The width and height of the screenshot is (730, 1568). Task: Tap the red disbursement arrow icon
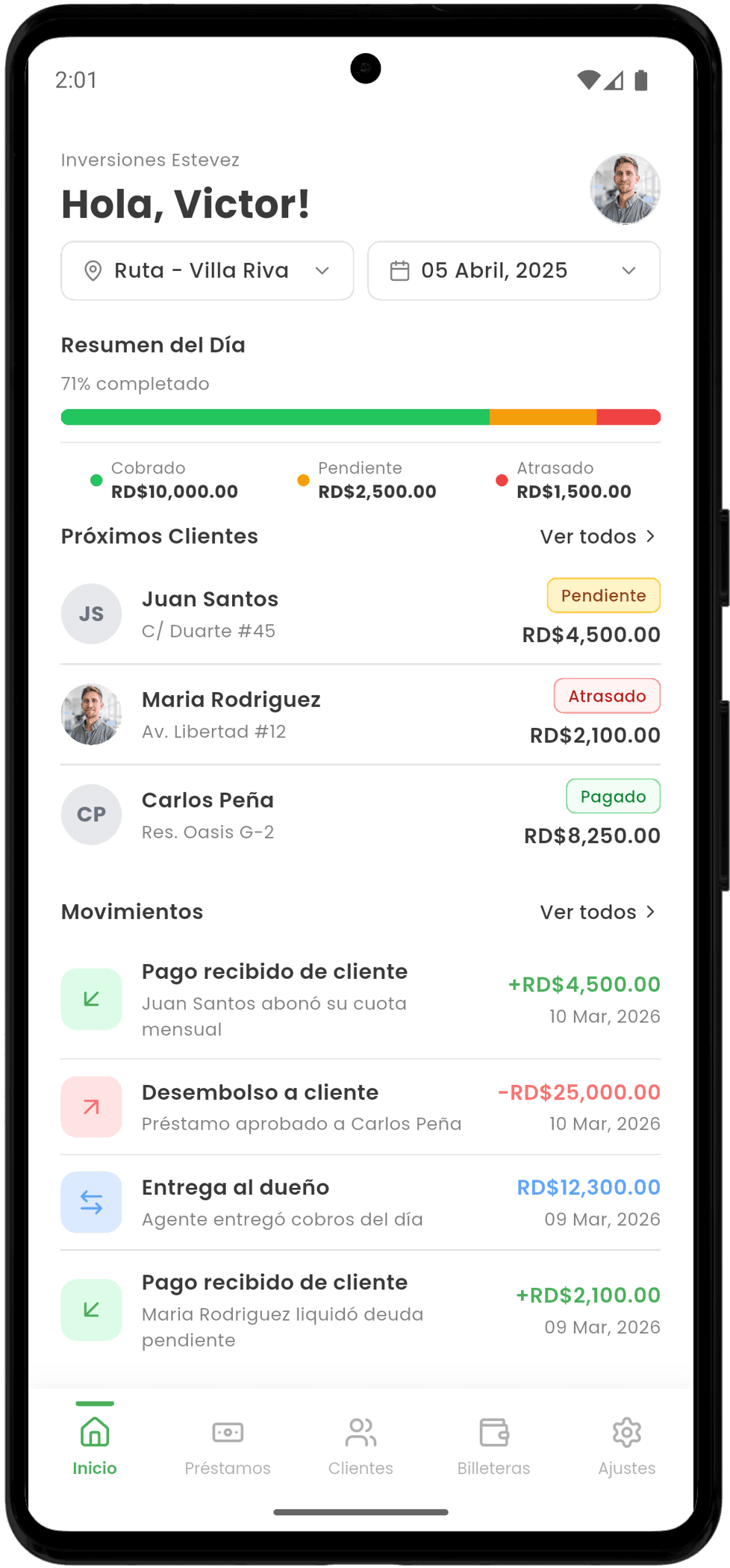pos(91,1107)
